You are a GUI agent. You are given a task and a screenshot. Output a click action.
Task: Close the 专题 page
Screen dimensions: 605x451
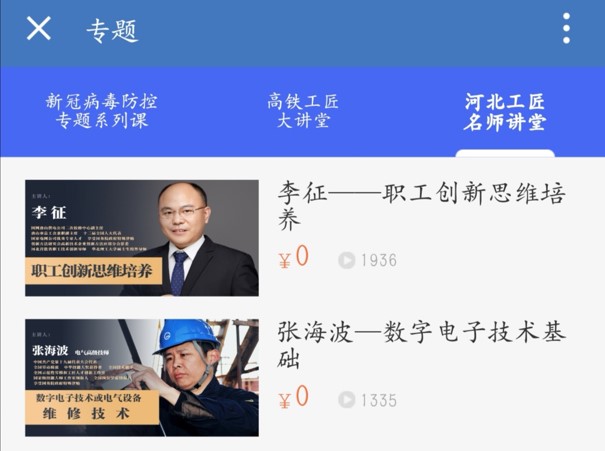(38, 29)
